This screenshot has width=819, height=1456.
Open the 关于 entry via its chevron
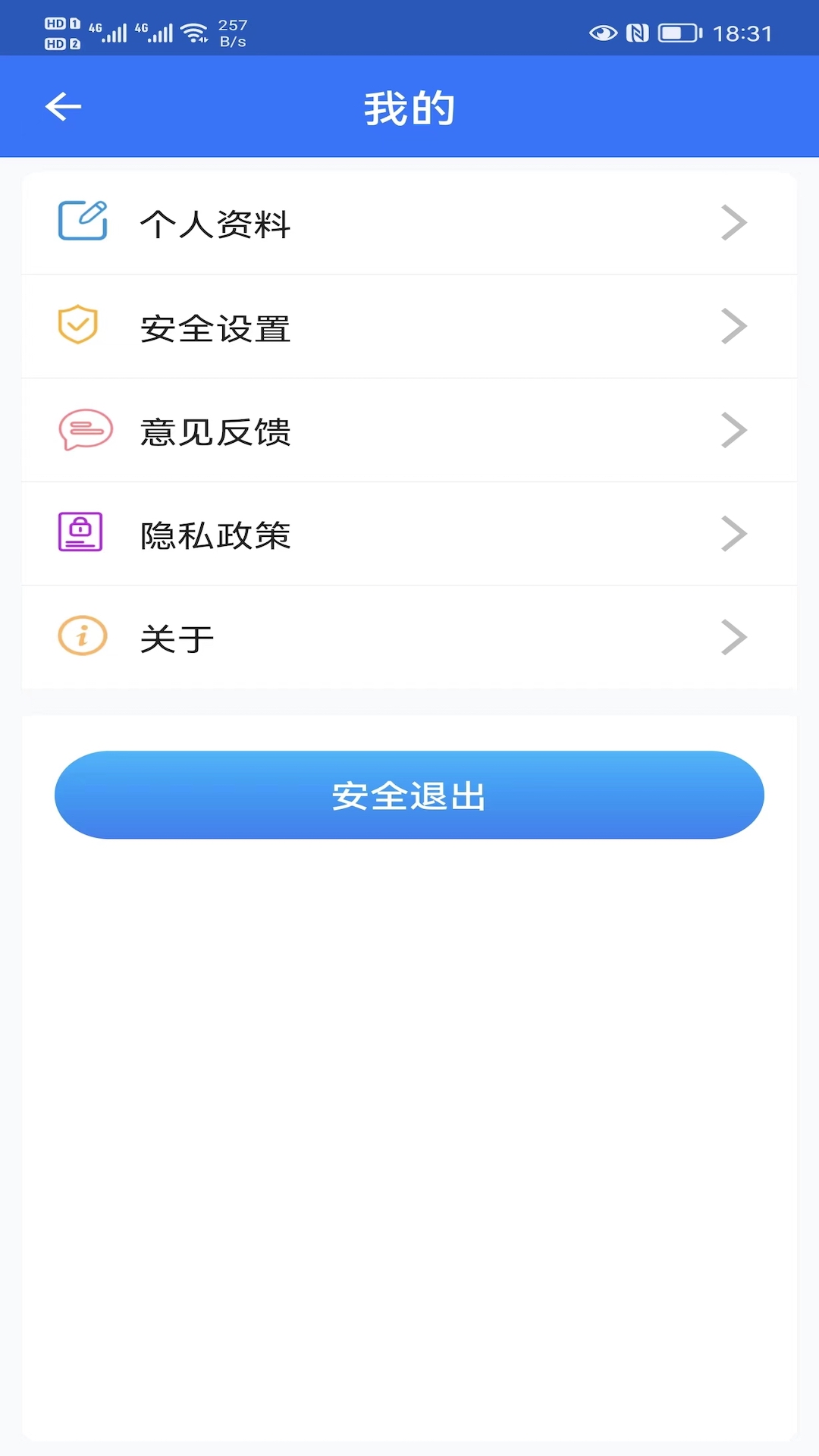pos(733,636)
